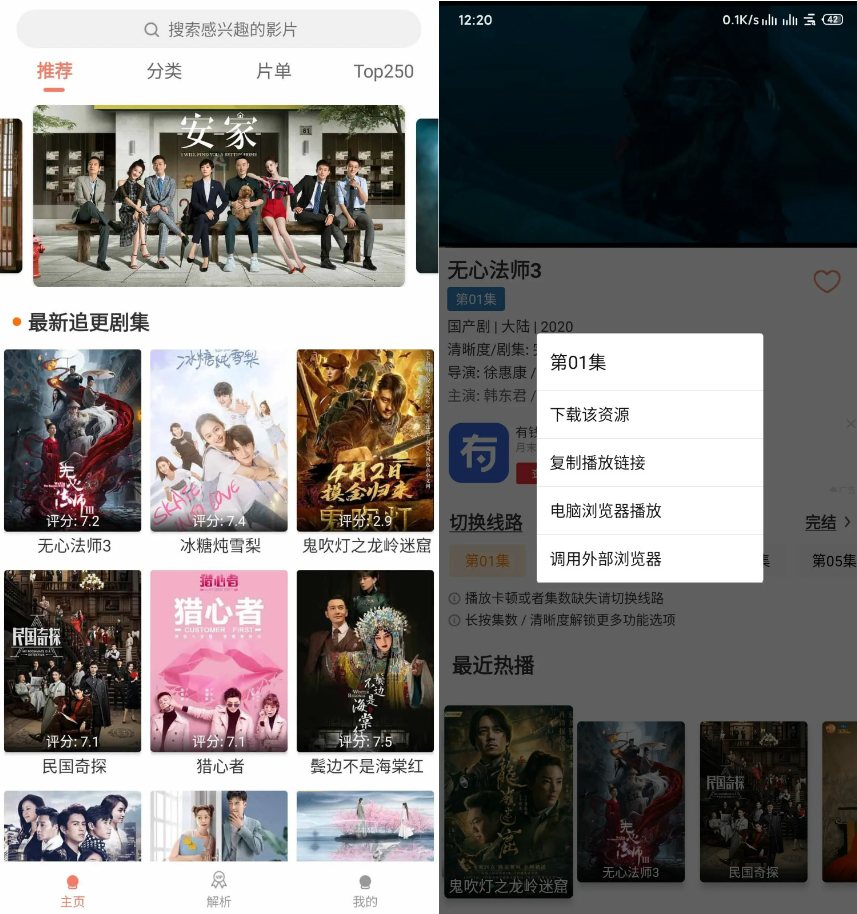Open search with the magnifier icon
This screenshot has height=914, width=857.
click(150, 30)
